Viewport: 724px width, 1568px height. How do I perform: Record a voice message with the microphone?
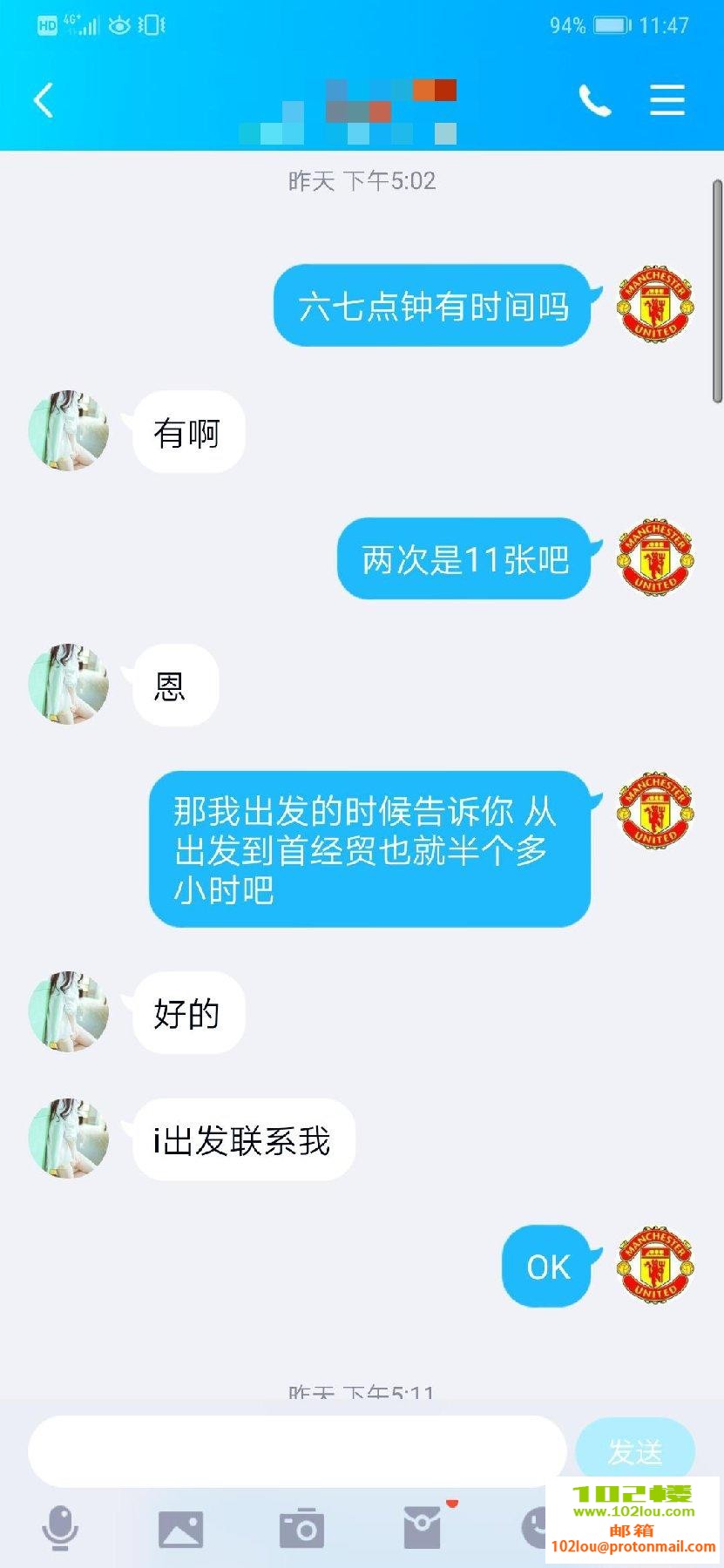point(60,1528)
